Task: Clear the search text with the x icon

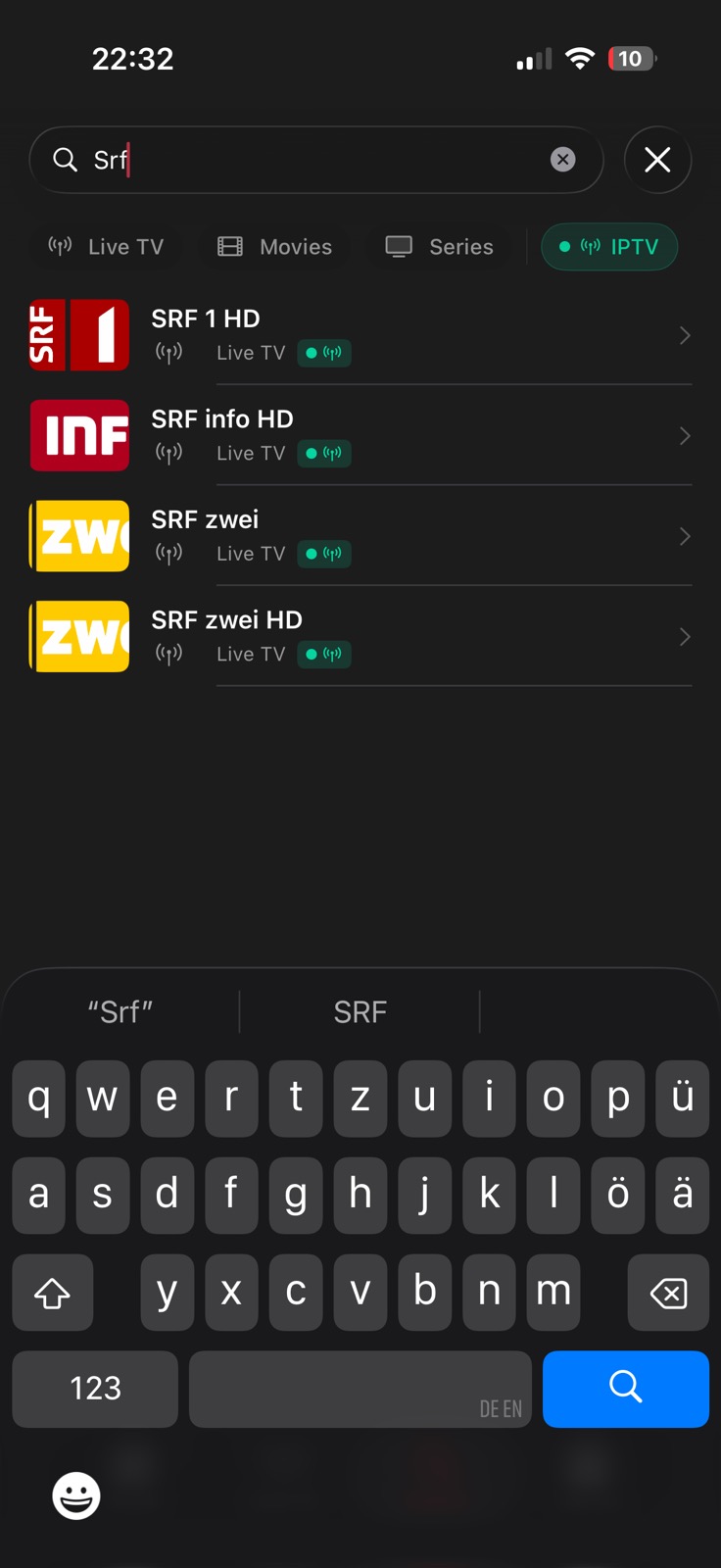Action: [x=563, y=160]
